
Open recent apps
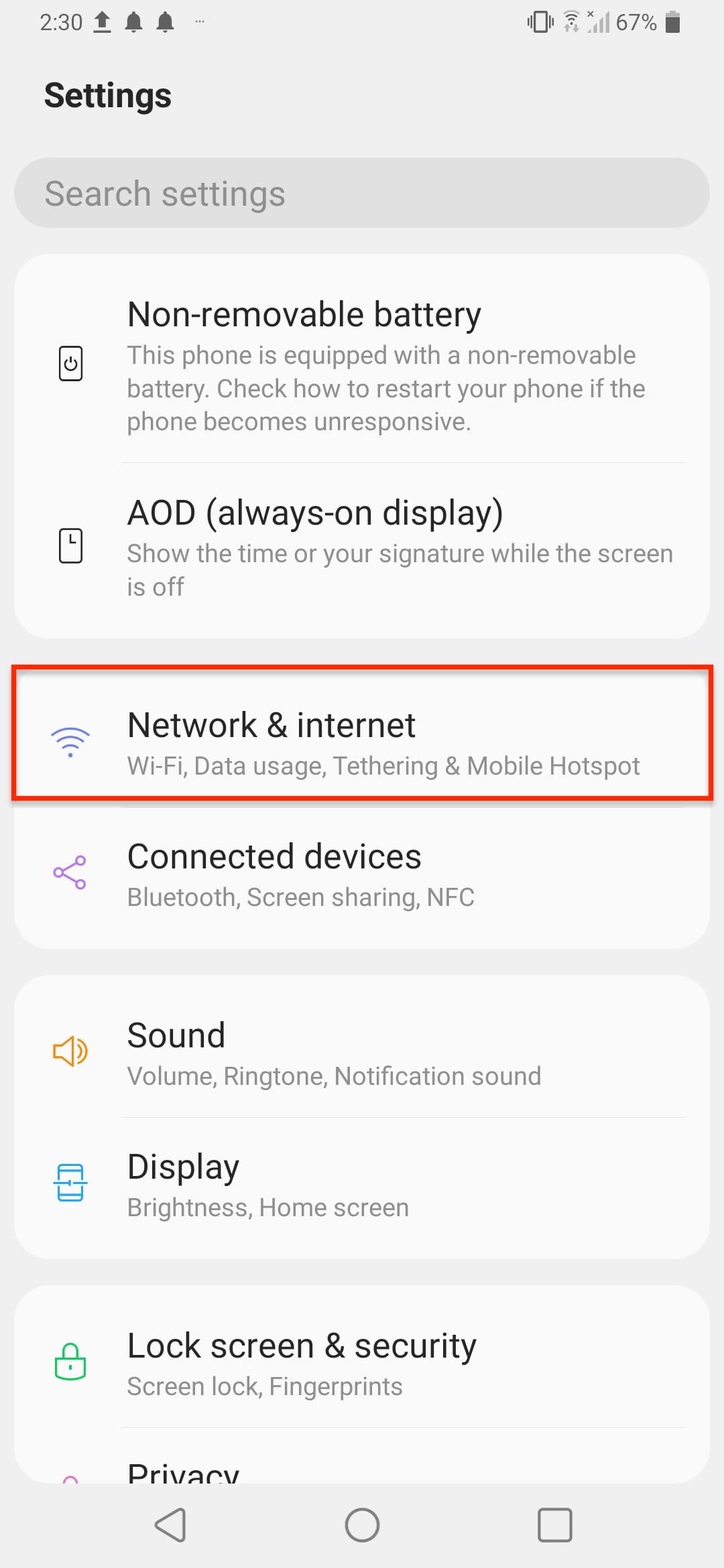tap(554, 1526)
